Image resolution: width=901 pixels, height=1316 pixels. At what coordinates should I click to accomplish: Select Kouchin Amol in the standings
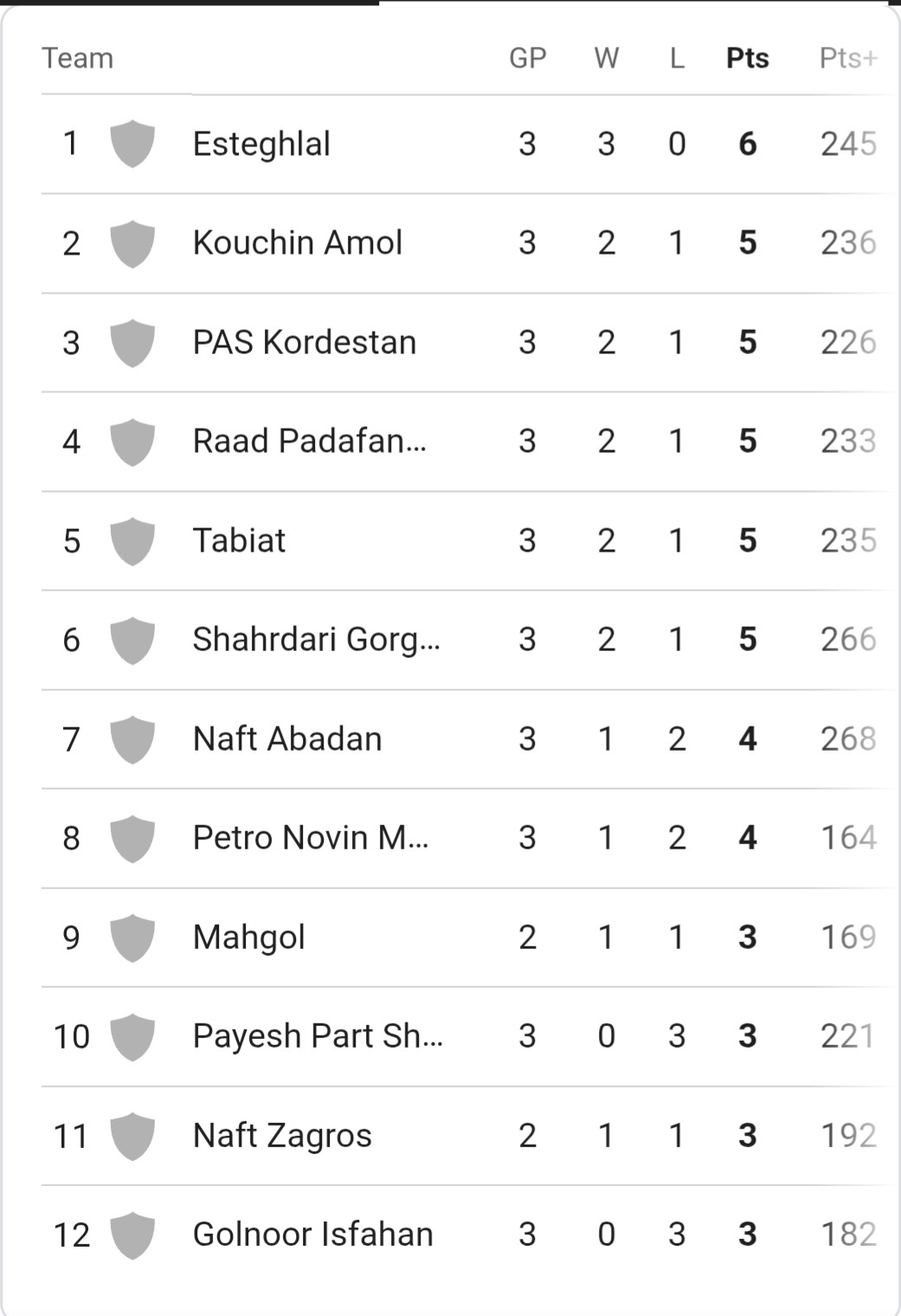297,243
